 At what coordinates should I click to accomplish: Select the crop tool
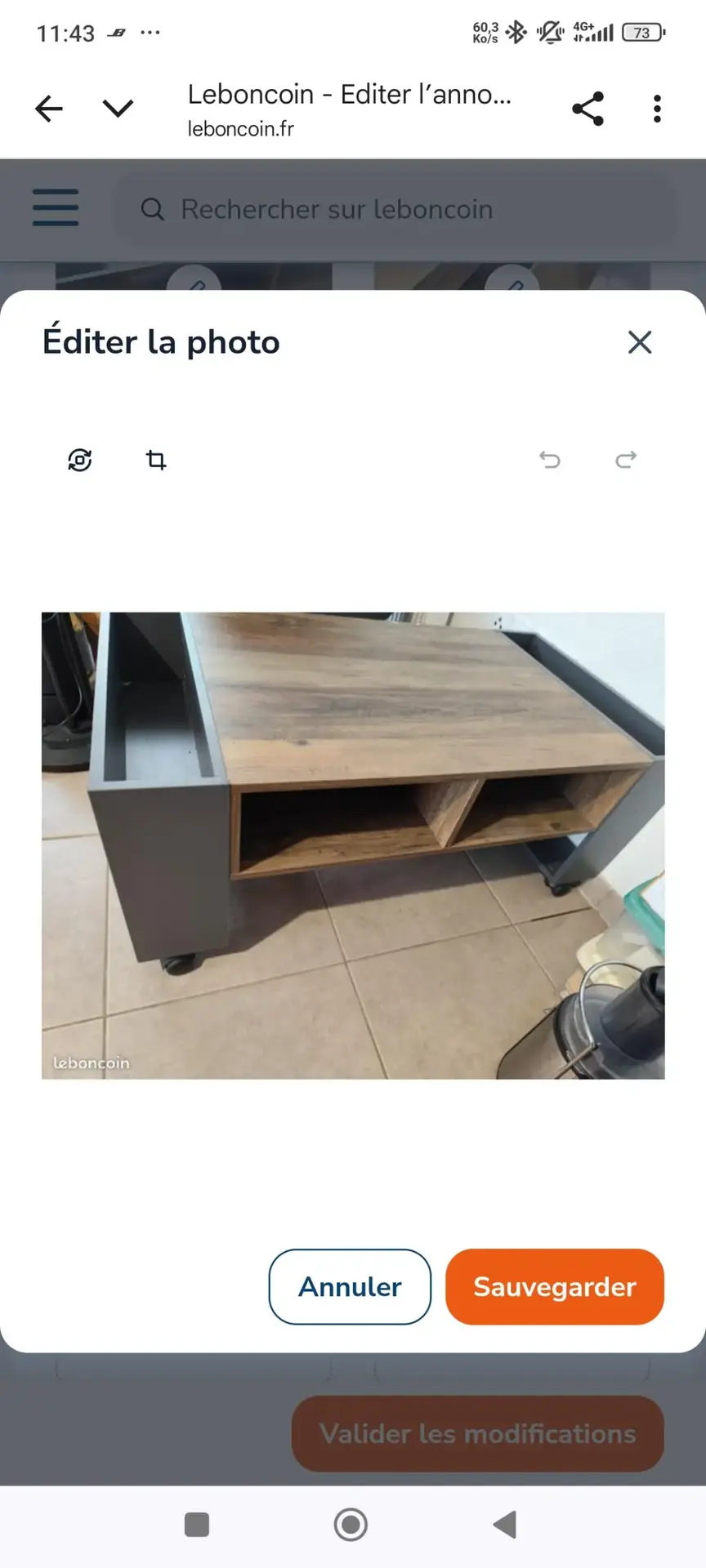(x=155, y=460)
